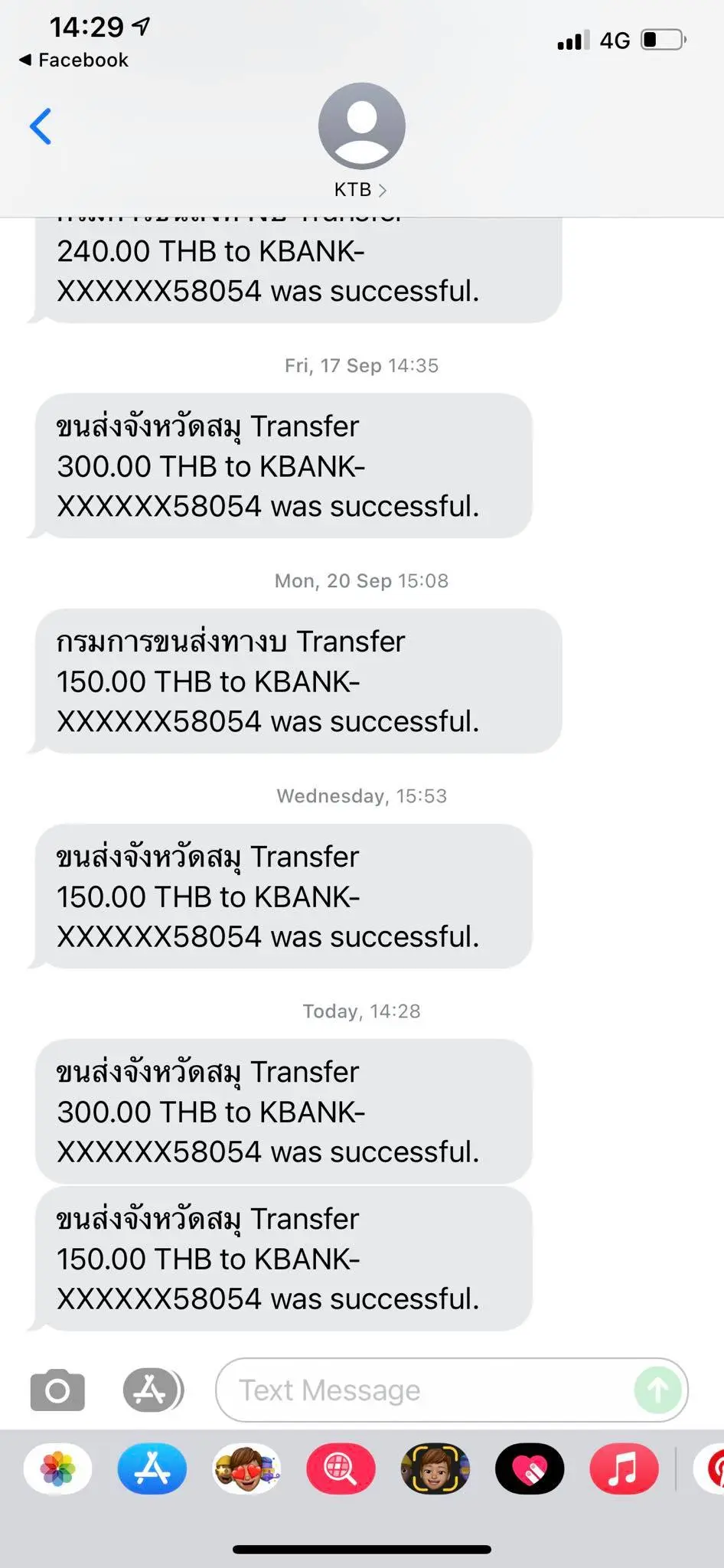Focus the Text Message field
The width and height of the screenshot is (724, 1568).
click(421, 1390)
